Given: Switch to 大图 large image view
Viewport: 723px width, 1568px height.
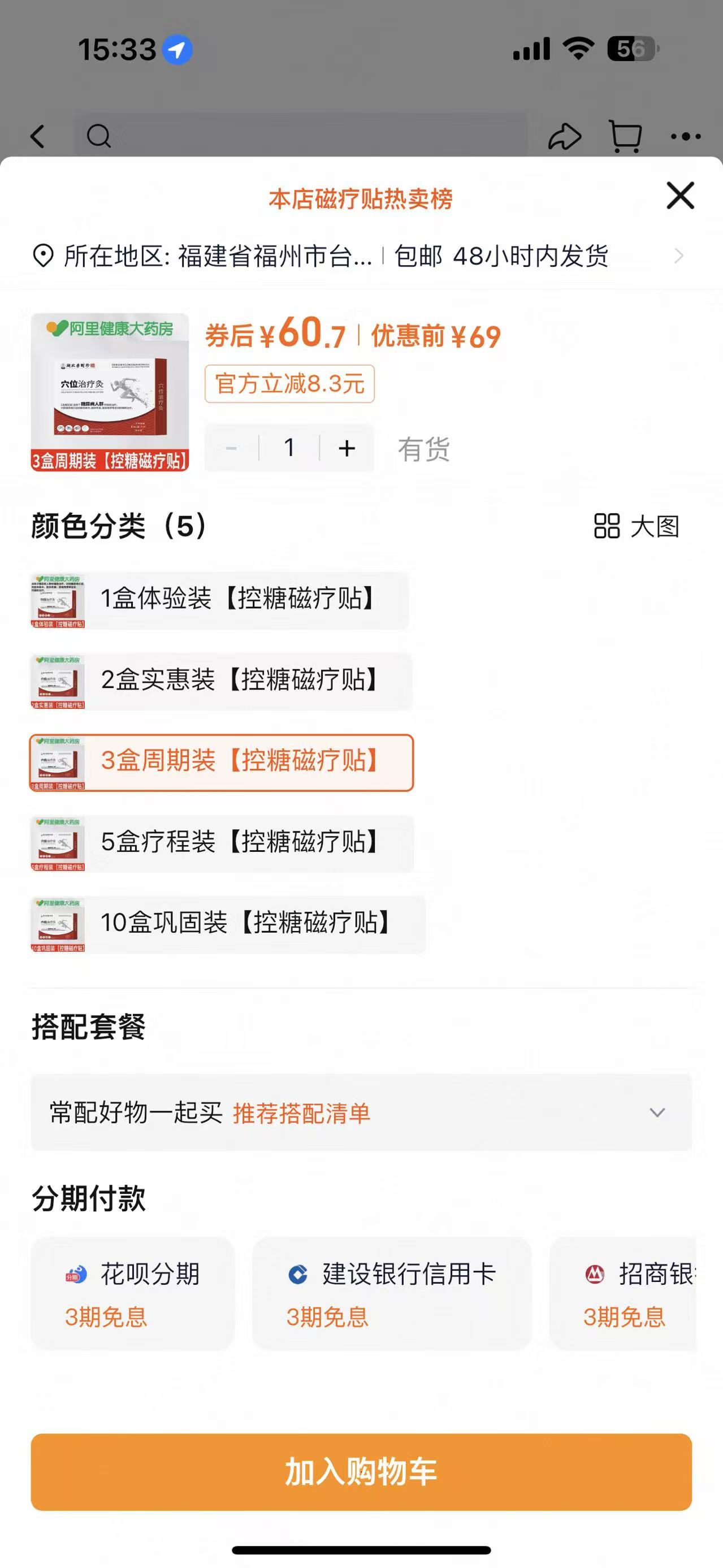Looking at the screenshot, I should [636, 526].
